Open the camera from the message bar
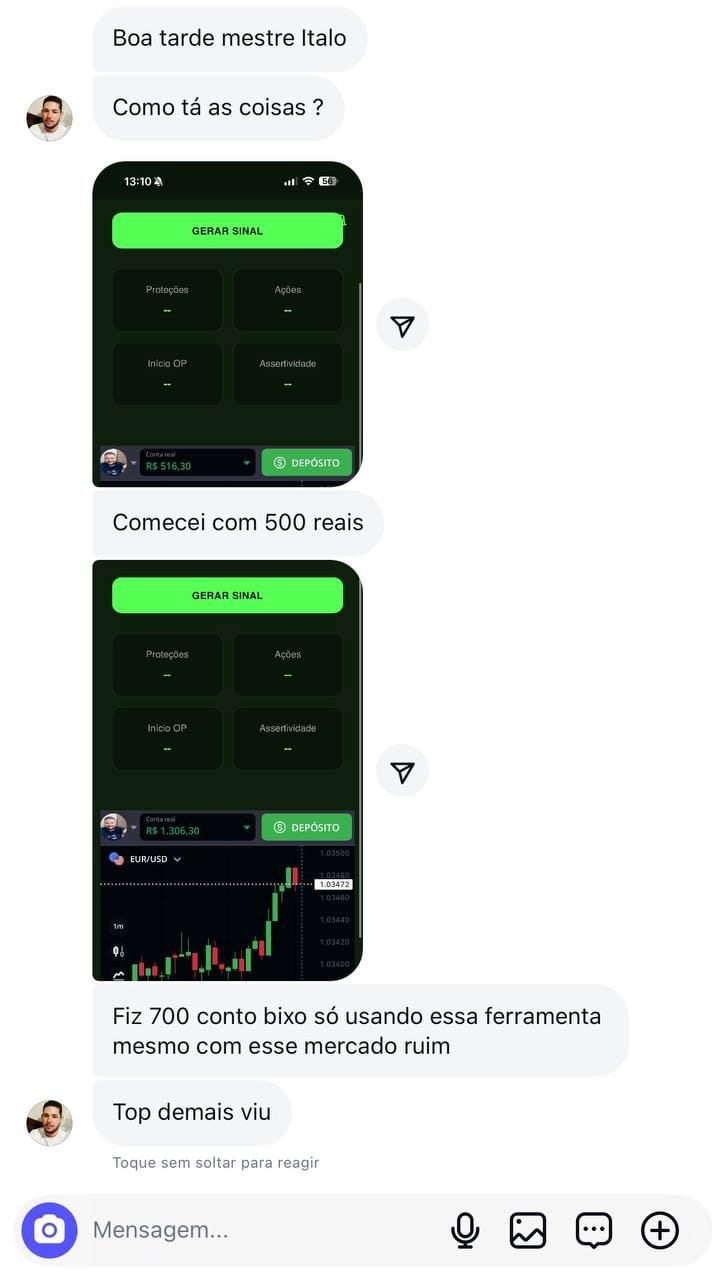726x1280 pixels. click(x=49, y=1230)
